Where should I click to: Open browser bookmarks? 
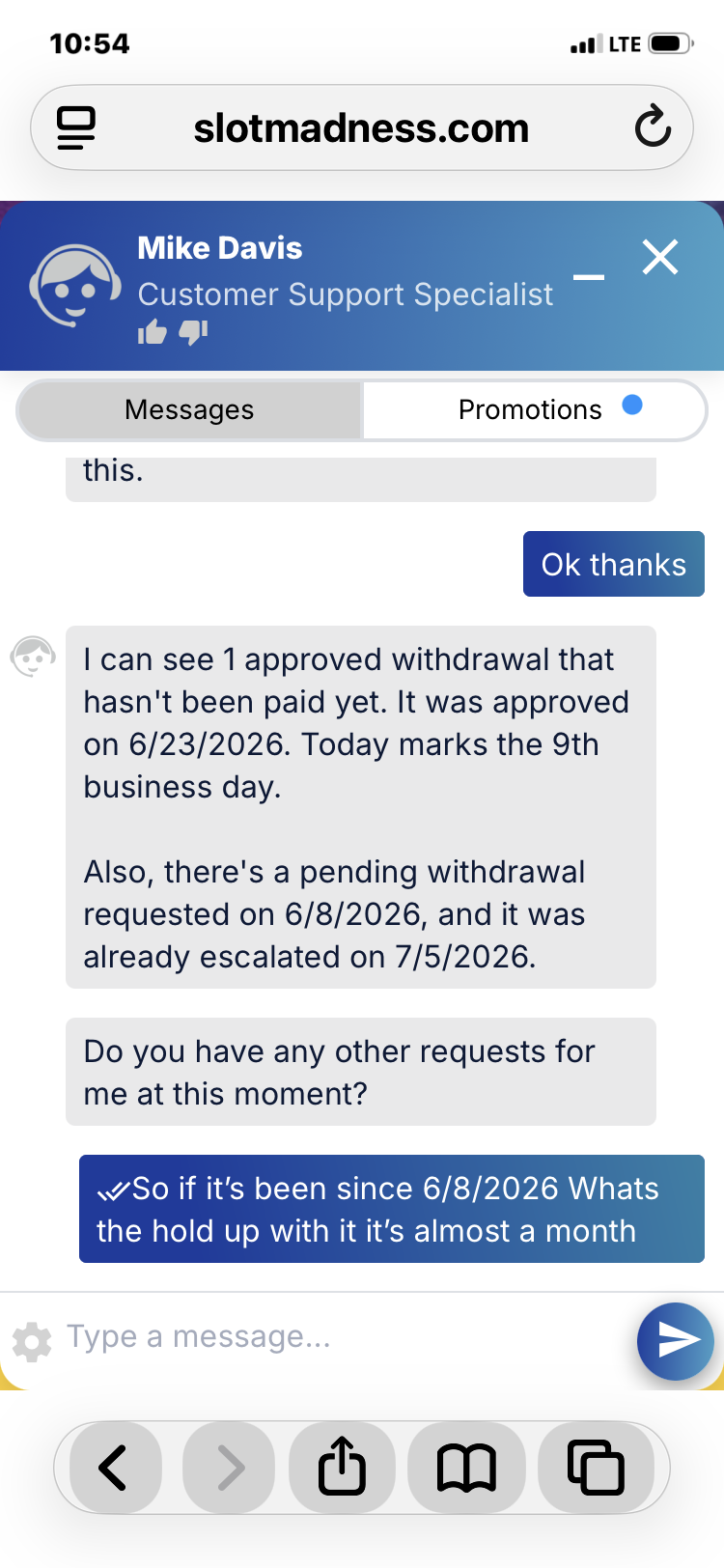pyautogui.click(x=467, y=1468)
